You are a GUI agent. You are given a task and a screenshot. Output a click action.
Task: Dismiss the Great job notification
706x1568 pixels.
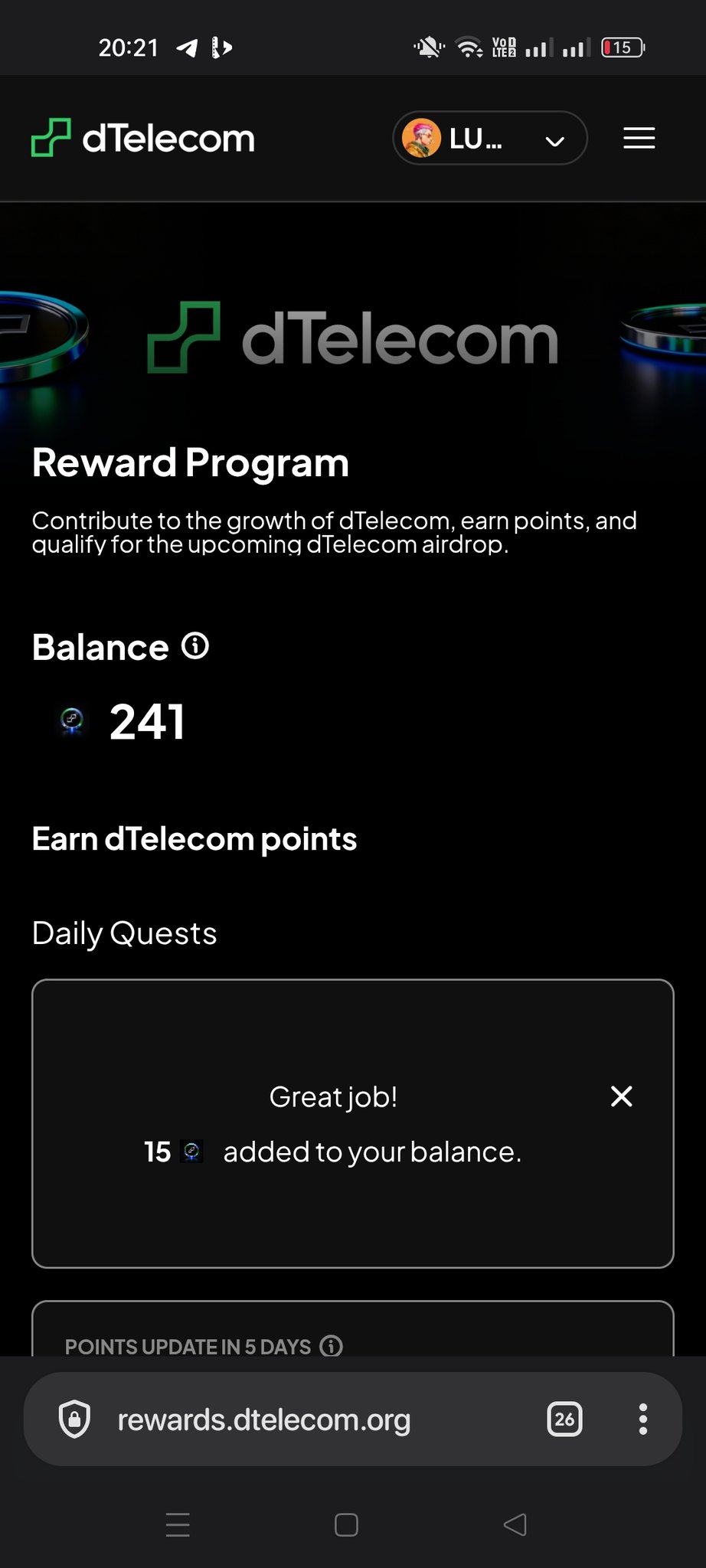622,1096
